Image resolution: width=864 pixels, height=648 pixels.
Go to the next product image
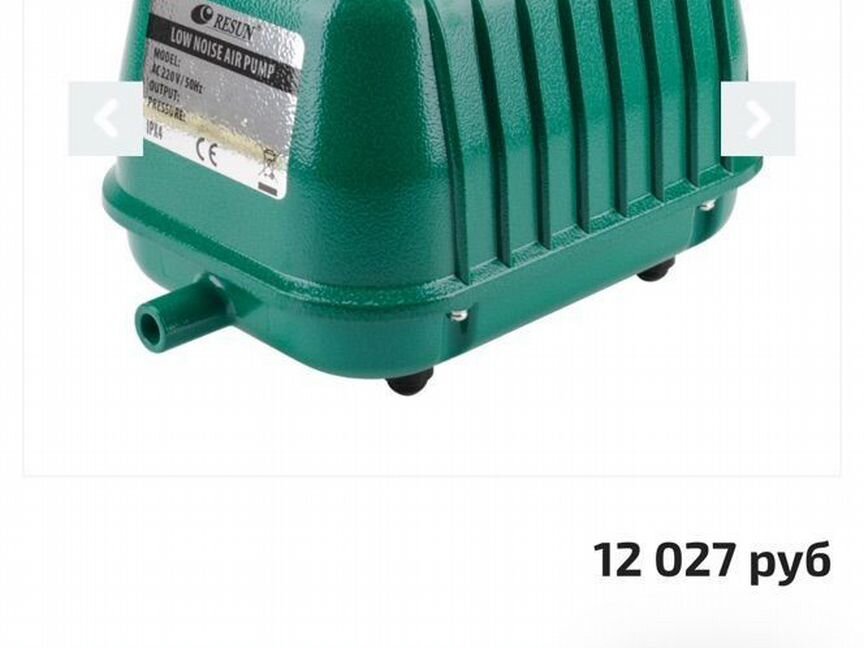[758, 119]
